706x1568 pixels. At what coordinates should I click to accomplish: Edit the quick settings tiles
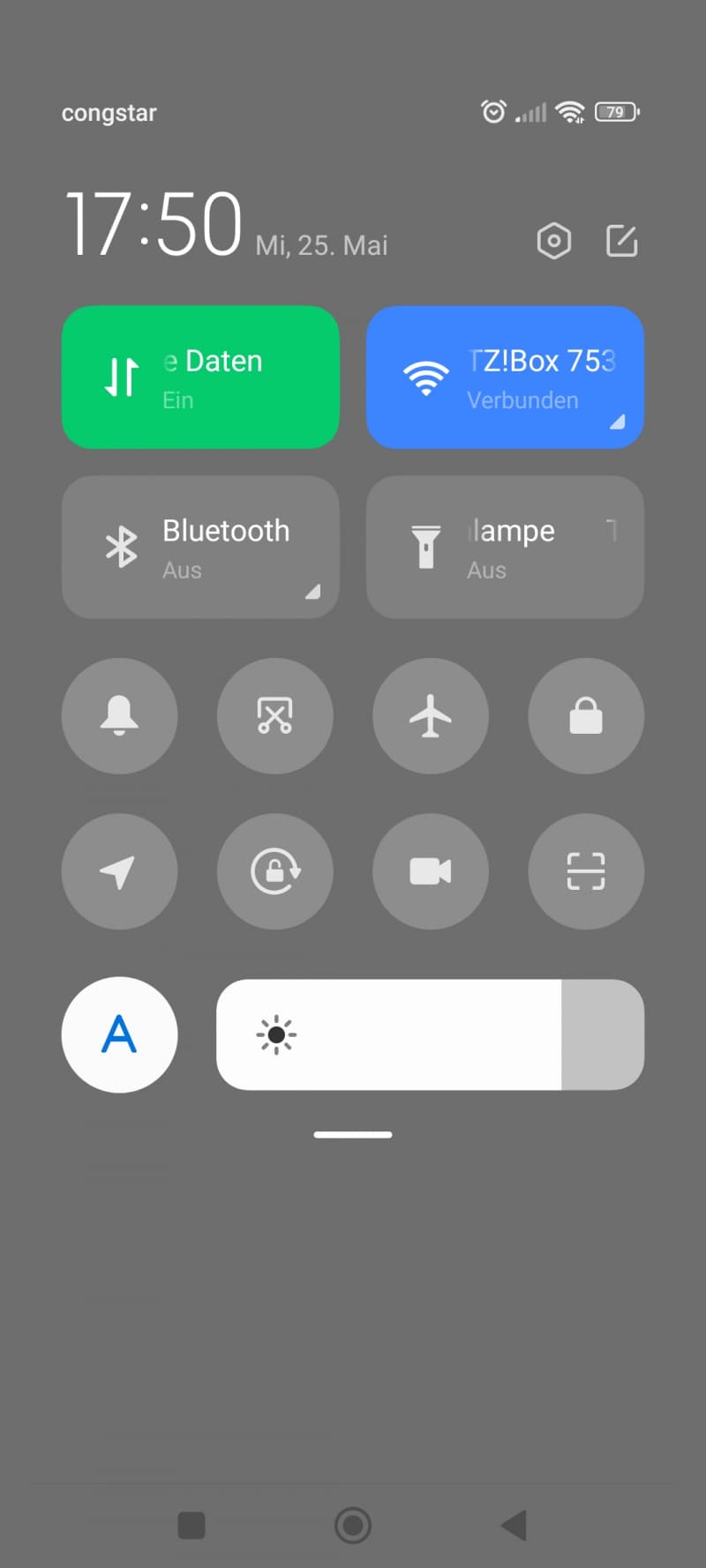tap(622, 241)
